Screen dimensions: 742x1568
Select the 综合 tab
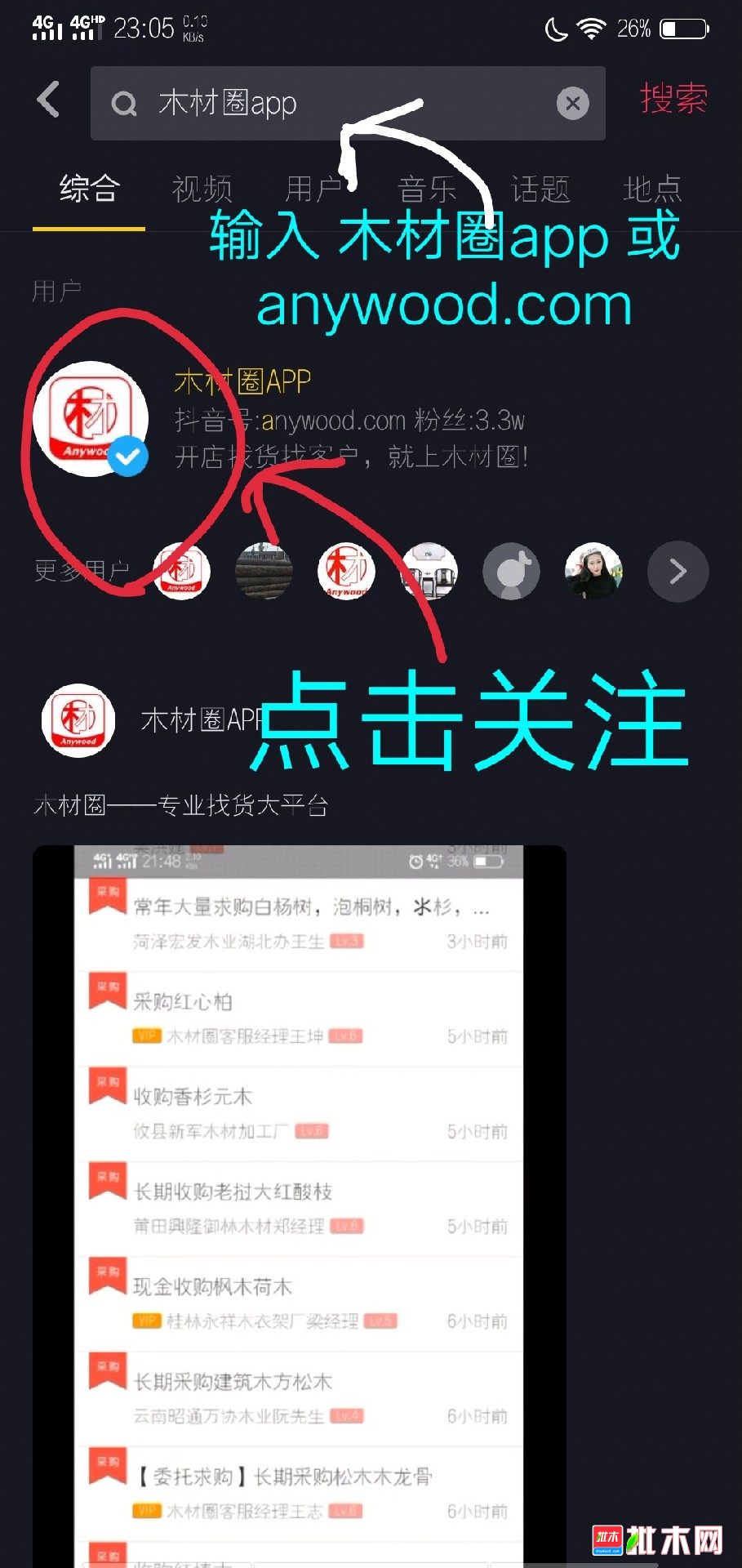pos(89,189)
